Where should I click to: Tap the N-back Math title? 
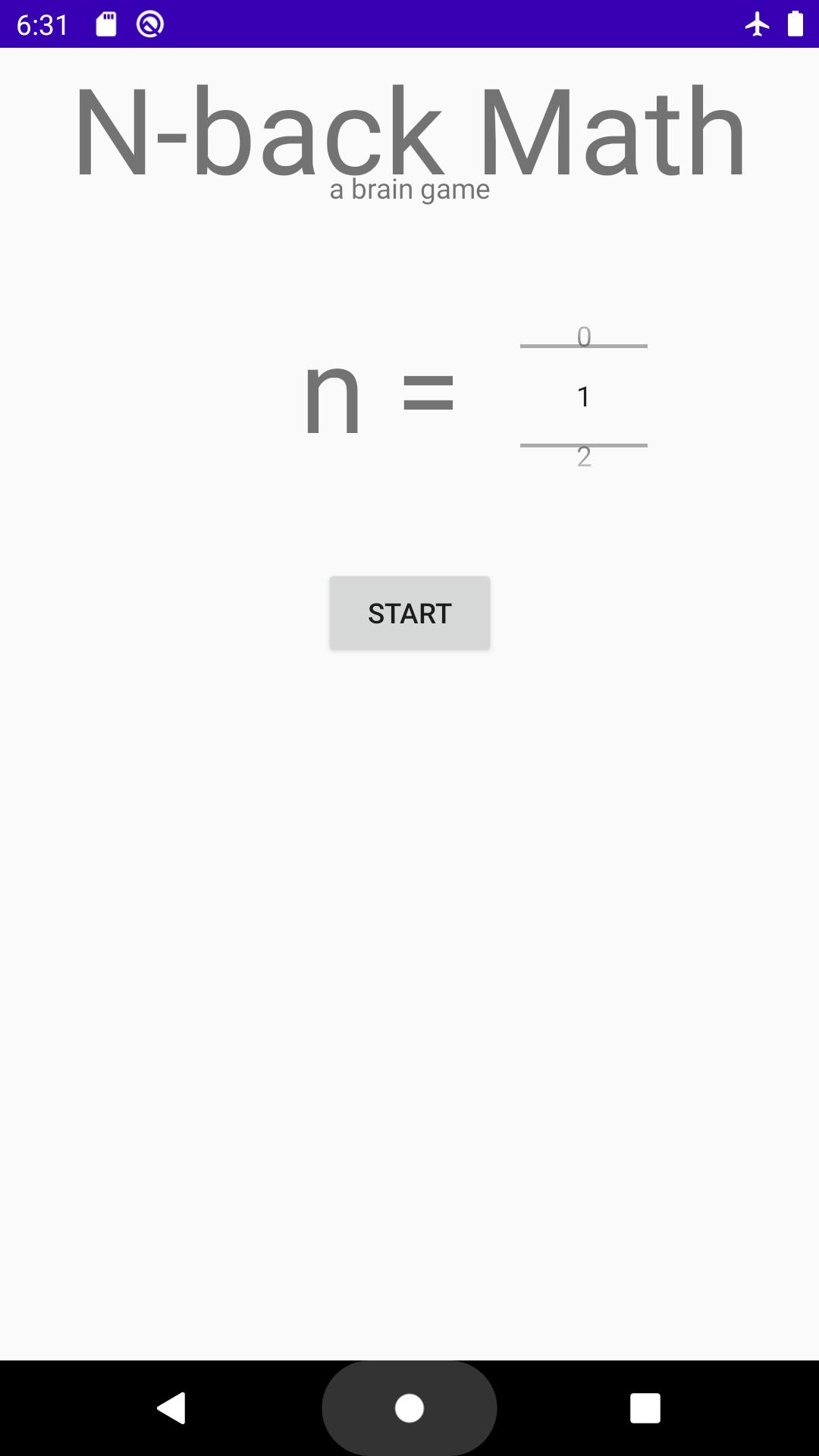point(409,130)
